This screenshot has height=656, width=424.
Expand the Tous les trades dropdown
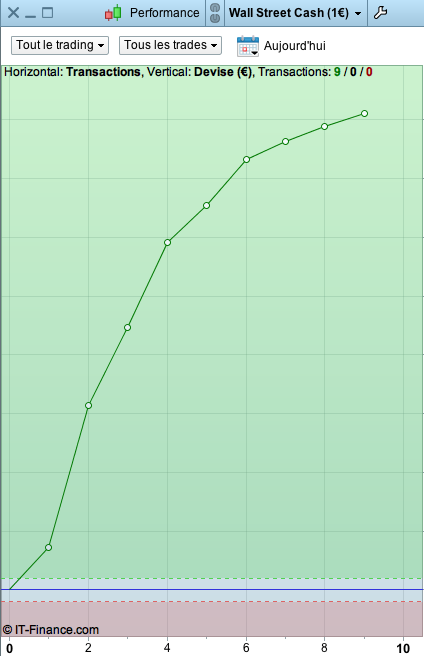pyautogui.click(x=170, y=45)
